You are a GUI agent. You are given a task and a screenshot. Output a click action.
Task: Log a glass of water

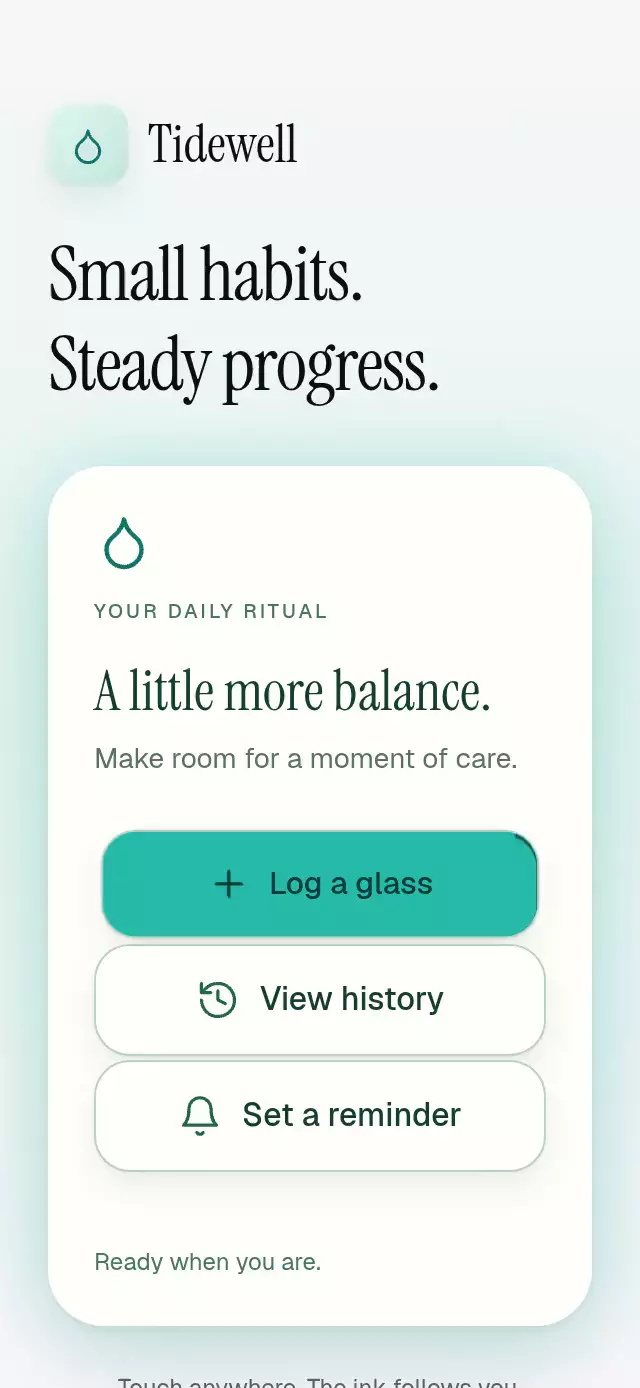click(320, 884)
